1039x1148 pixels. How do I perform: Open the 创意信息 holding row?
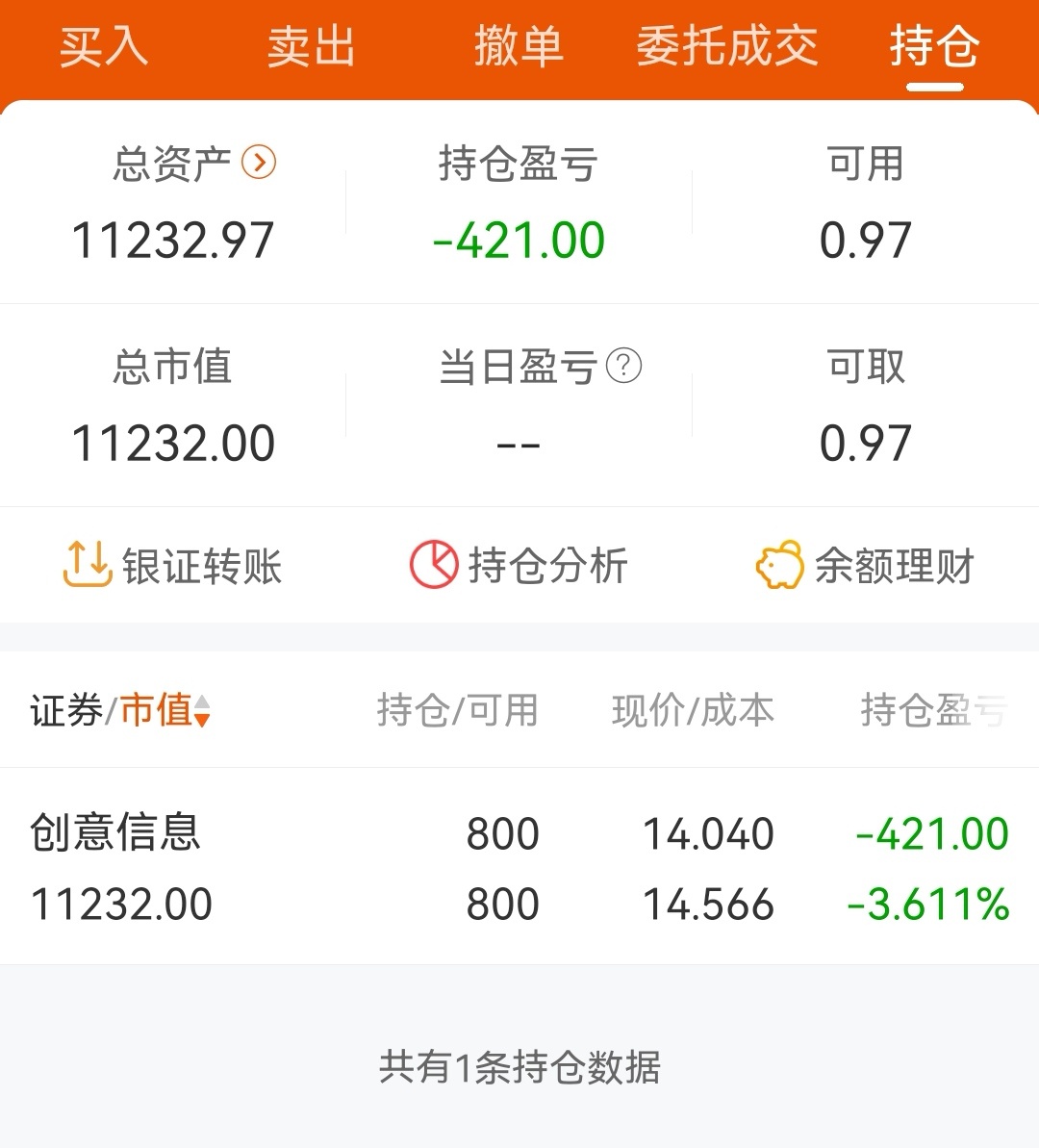click(519, 867)
